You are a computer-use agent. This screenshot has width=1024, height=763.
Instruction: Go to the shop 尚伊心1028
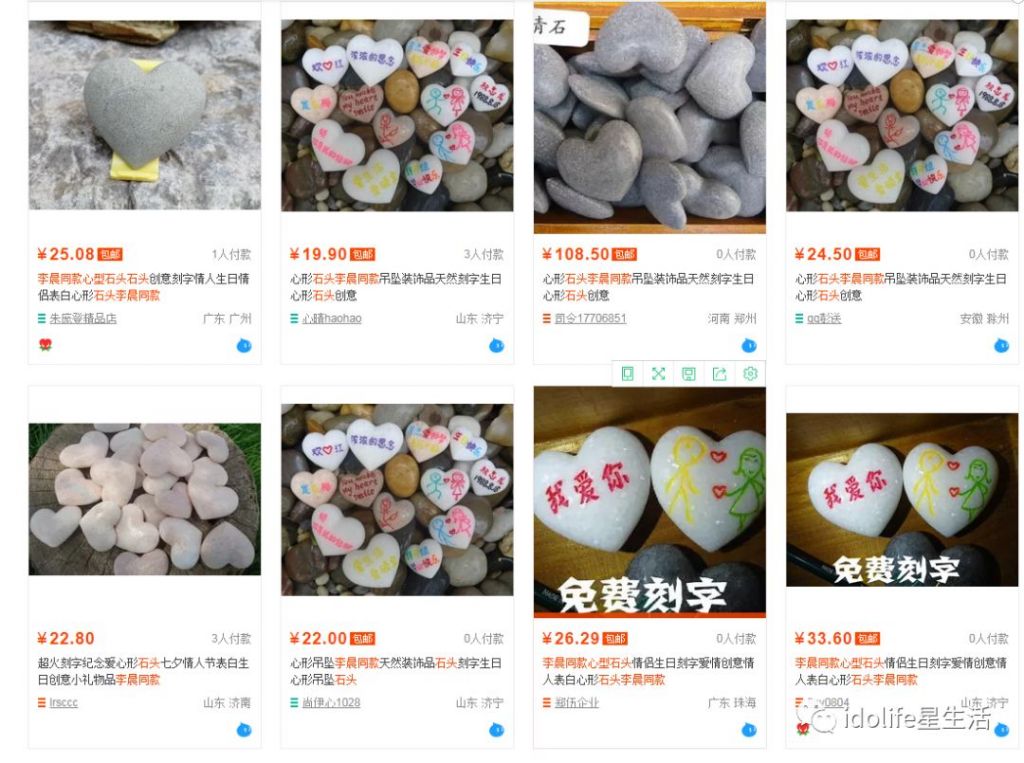[331, 703]
